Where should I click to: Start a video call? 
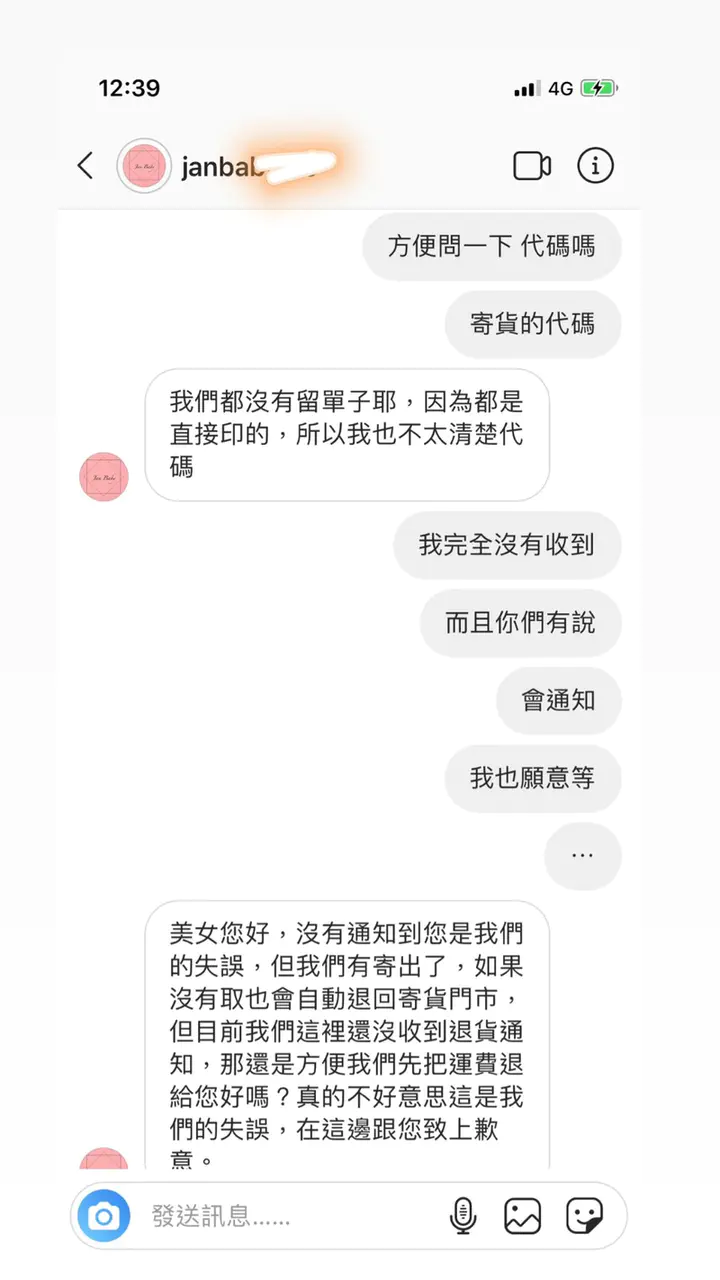coord(532,166)
